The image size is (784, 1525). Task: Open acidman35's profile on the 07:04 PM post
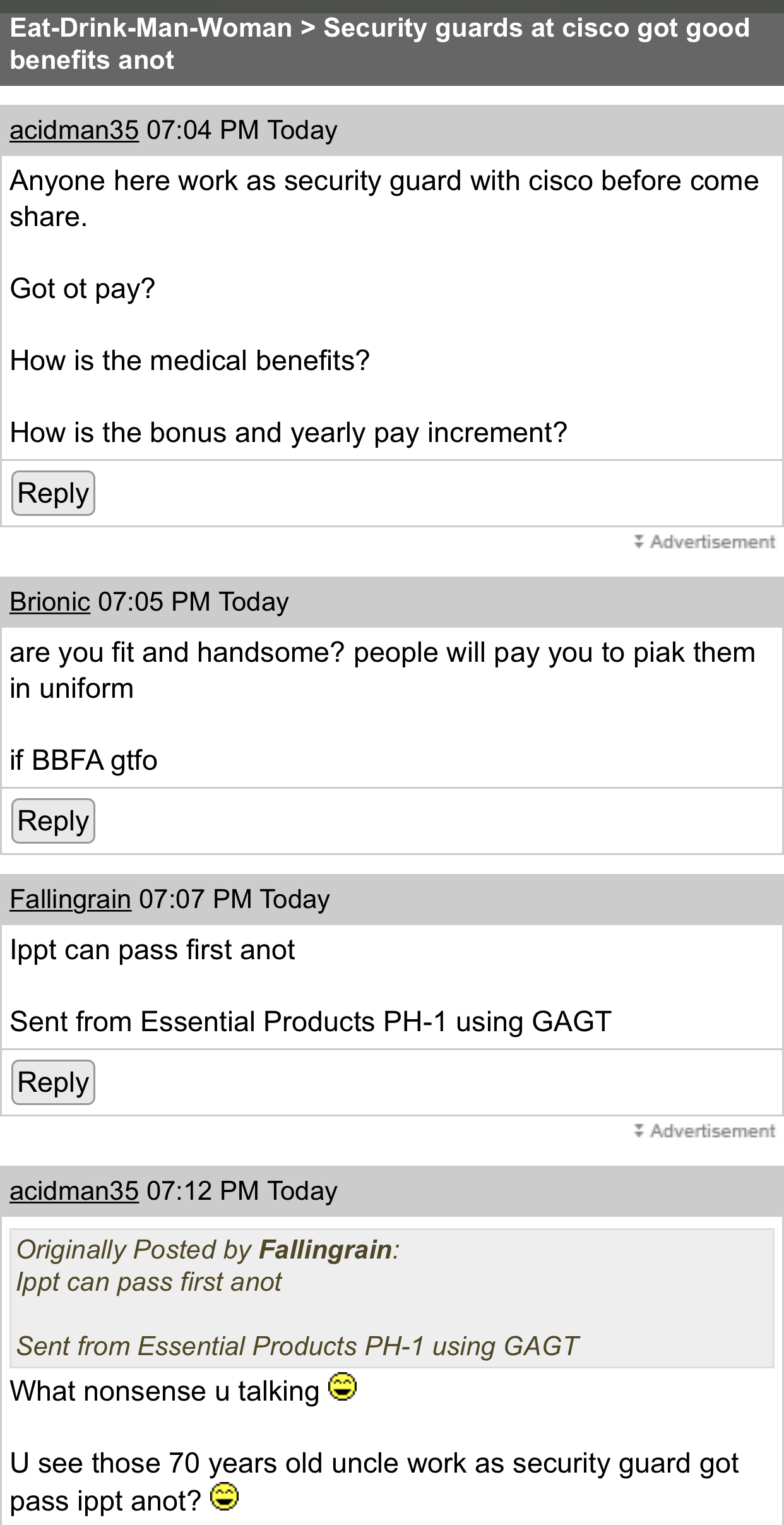(x=74, y=130)
